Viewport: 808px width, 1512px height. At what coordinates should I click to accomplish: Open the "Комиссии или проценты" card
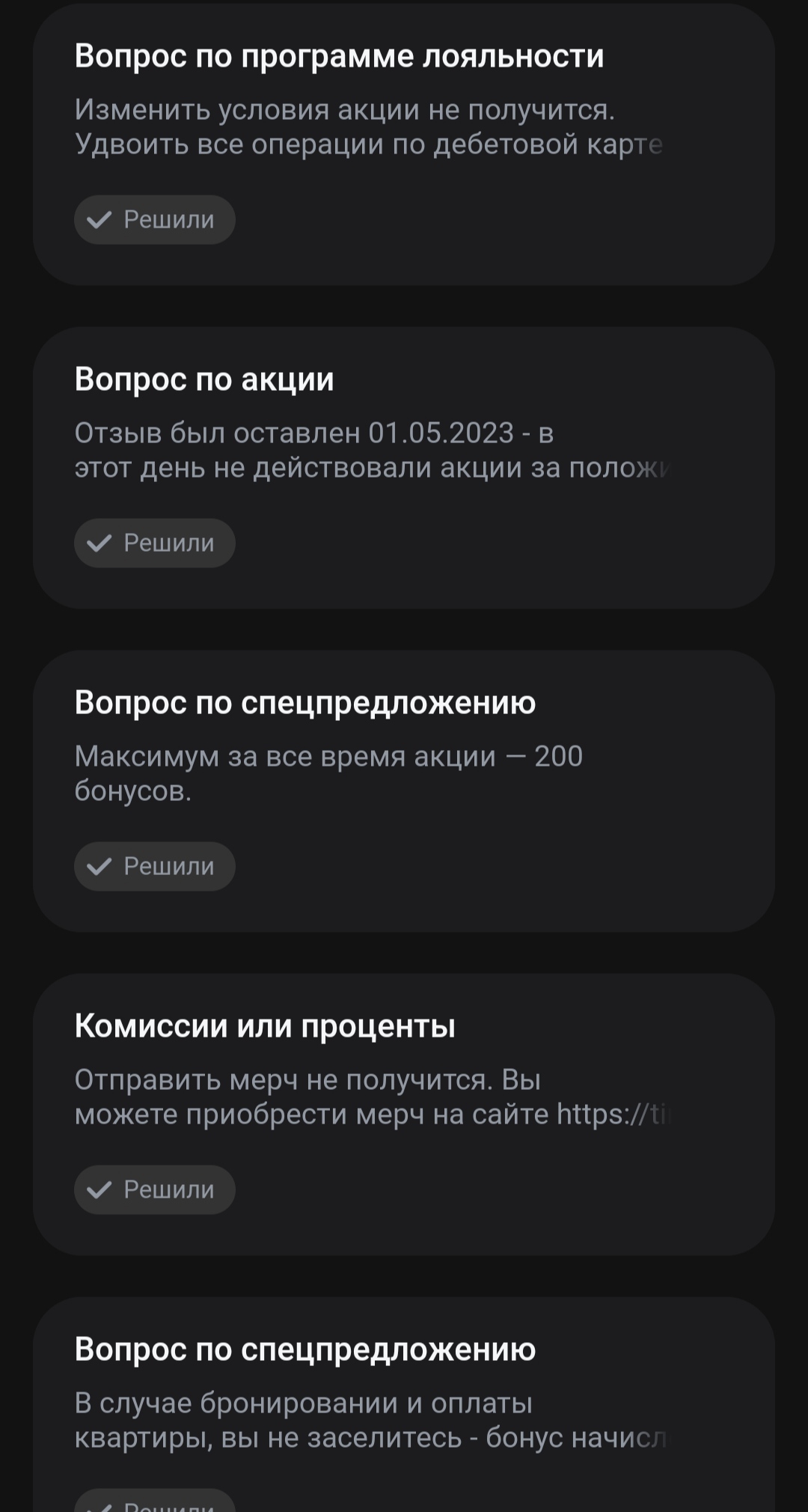point(404,1096)
